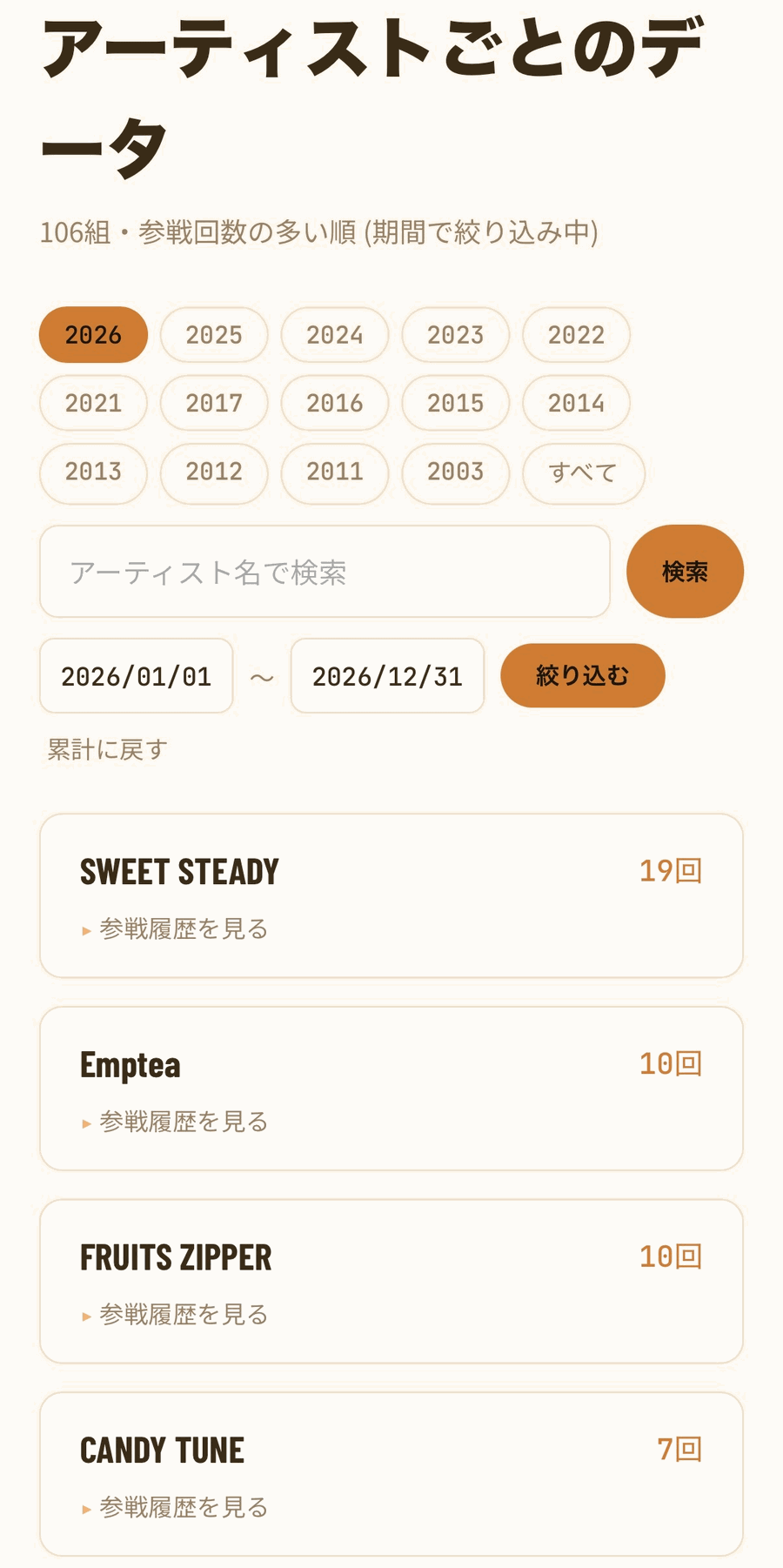Edit the end date 2026/12/31
Image resolution: width=783 pixels, height=1568 pixels.
387,676
